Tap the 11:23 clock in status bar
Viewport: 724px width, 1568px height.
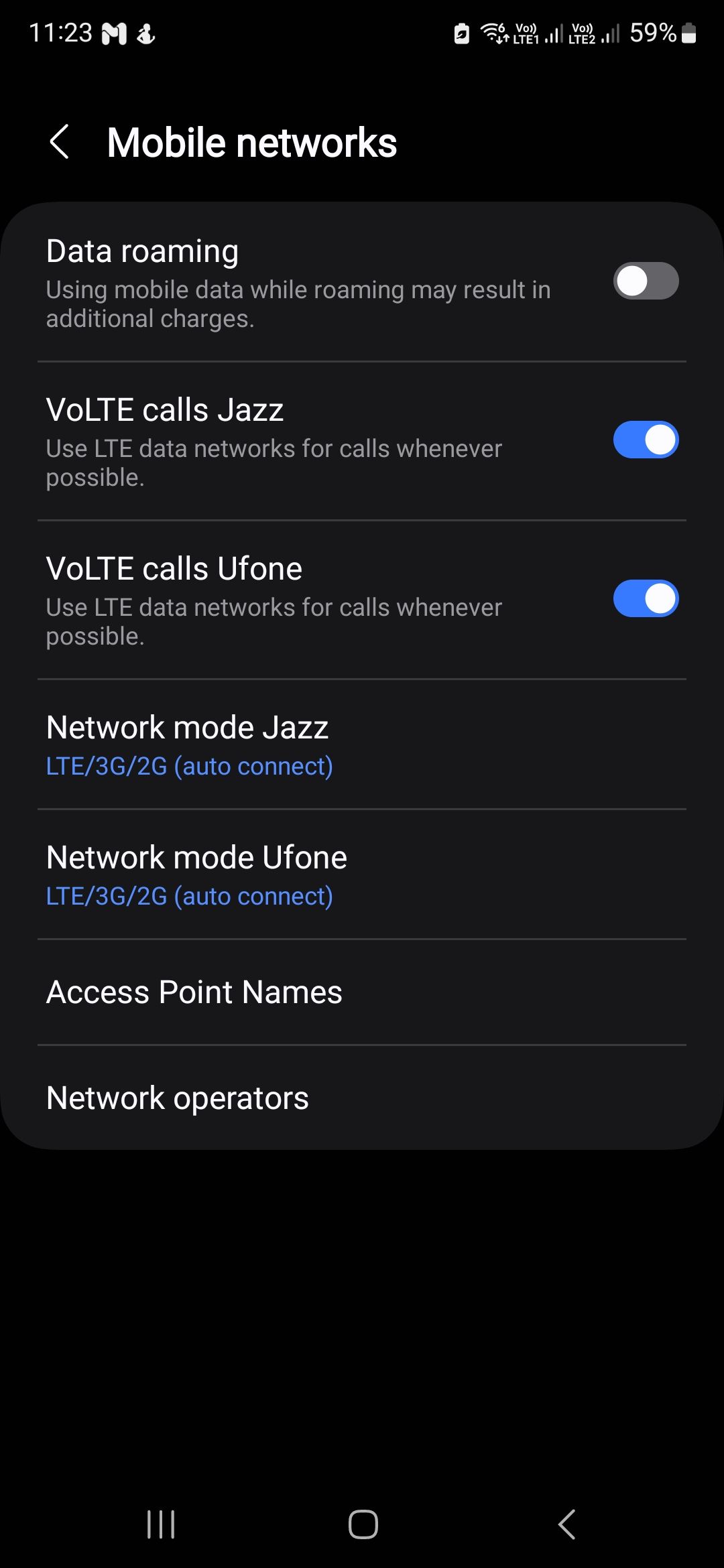click(x=62, y=32)
